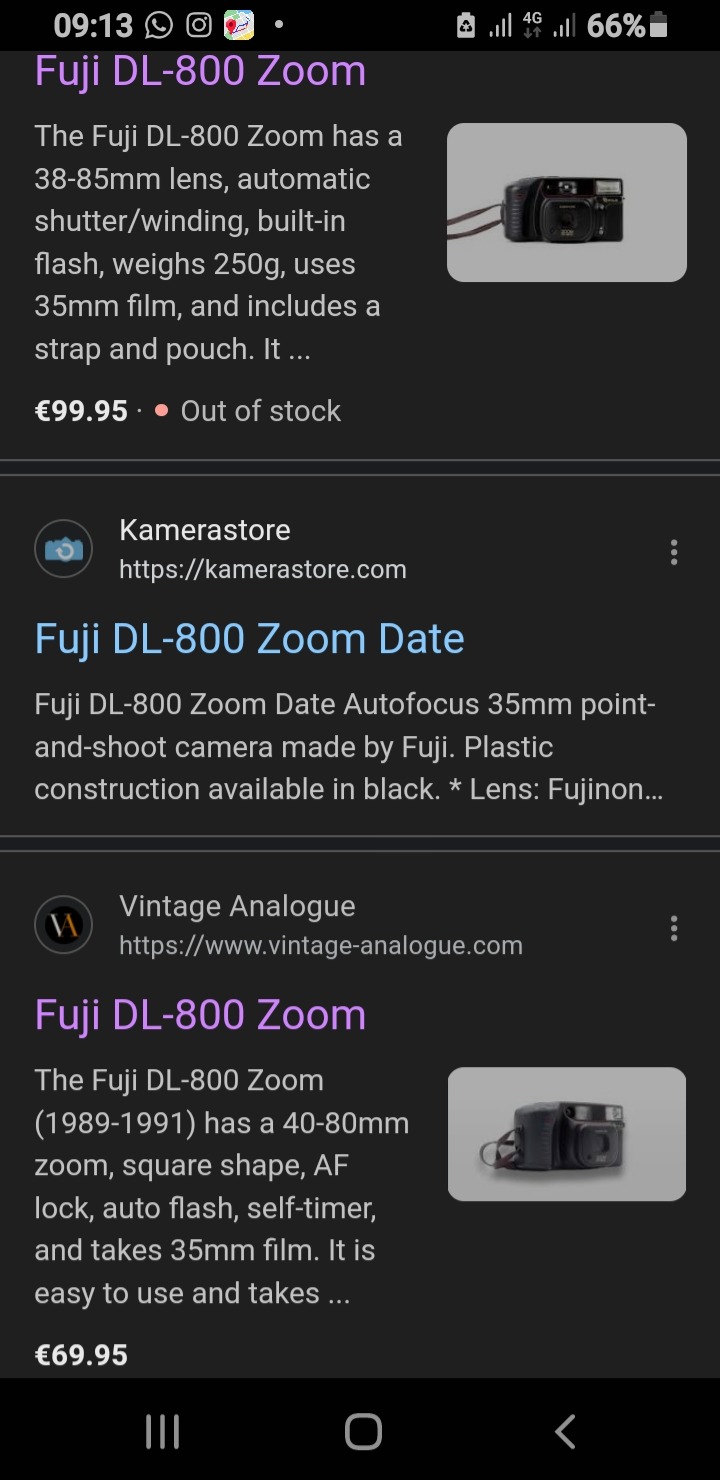Open the Fuji DL-800 Zoom link priced €99.95

[200, 72]
